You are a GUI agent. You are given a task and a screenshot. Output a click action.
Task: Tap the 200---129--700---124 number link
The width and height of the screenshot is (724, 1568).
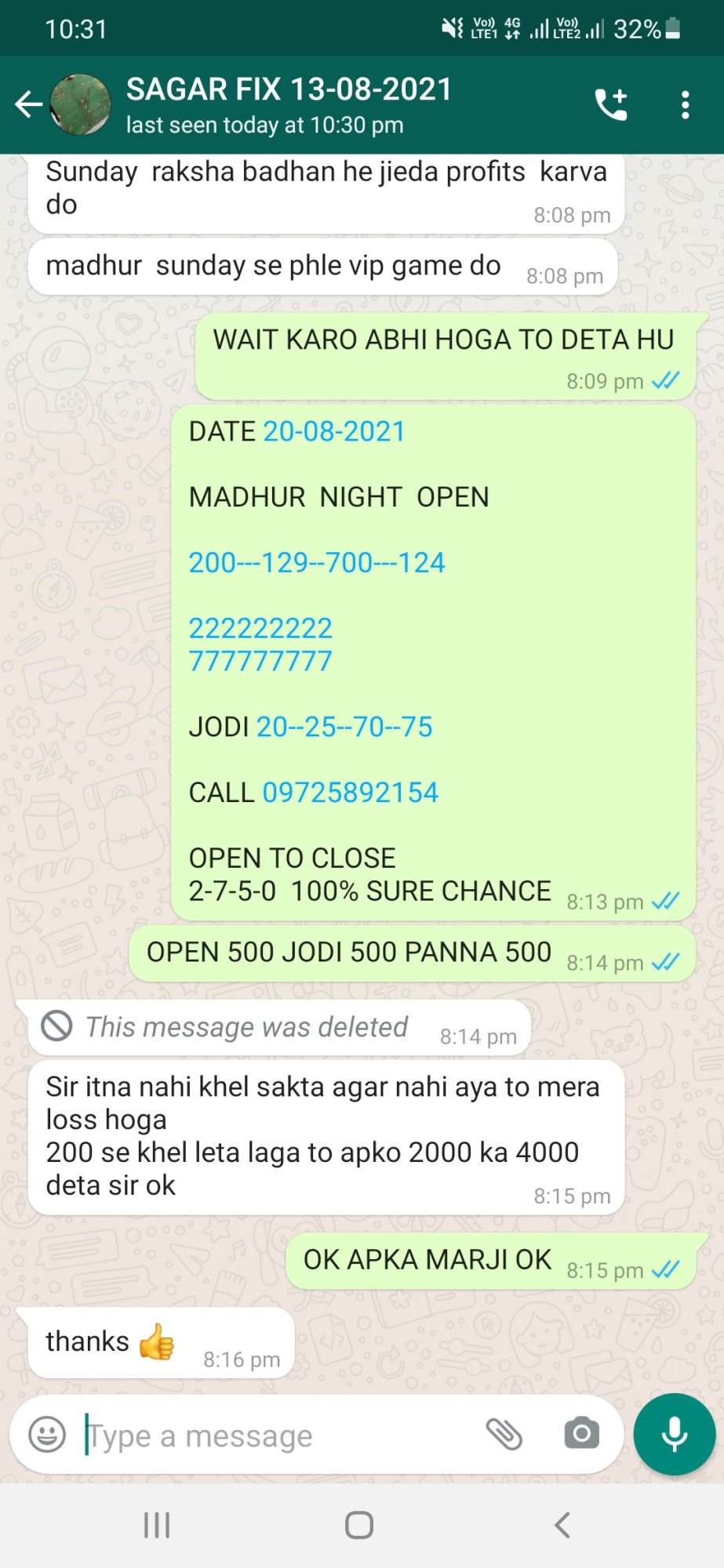pos(317,563)
